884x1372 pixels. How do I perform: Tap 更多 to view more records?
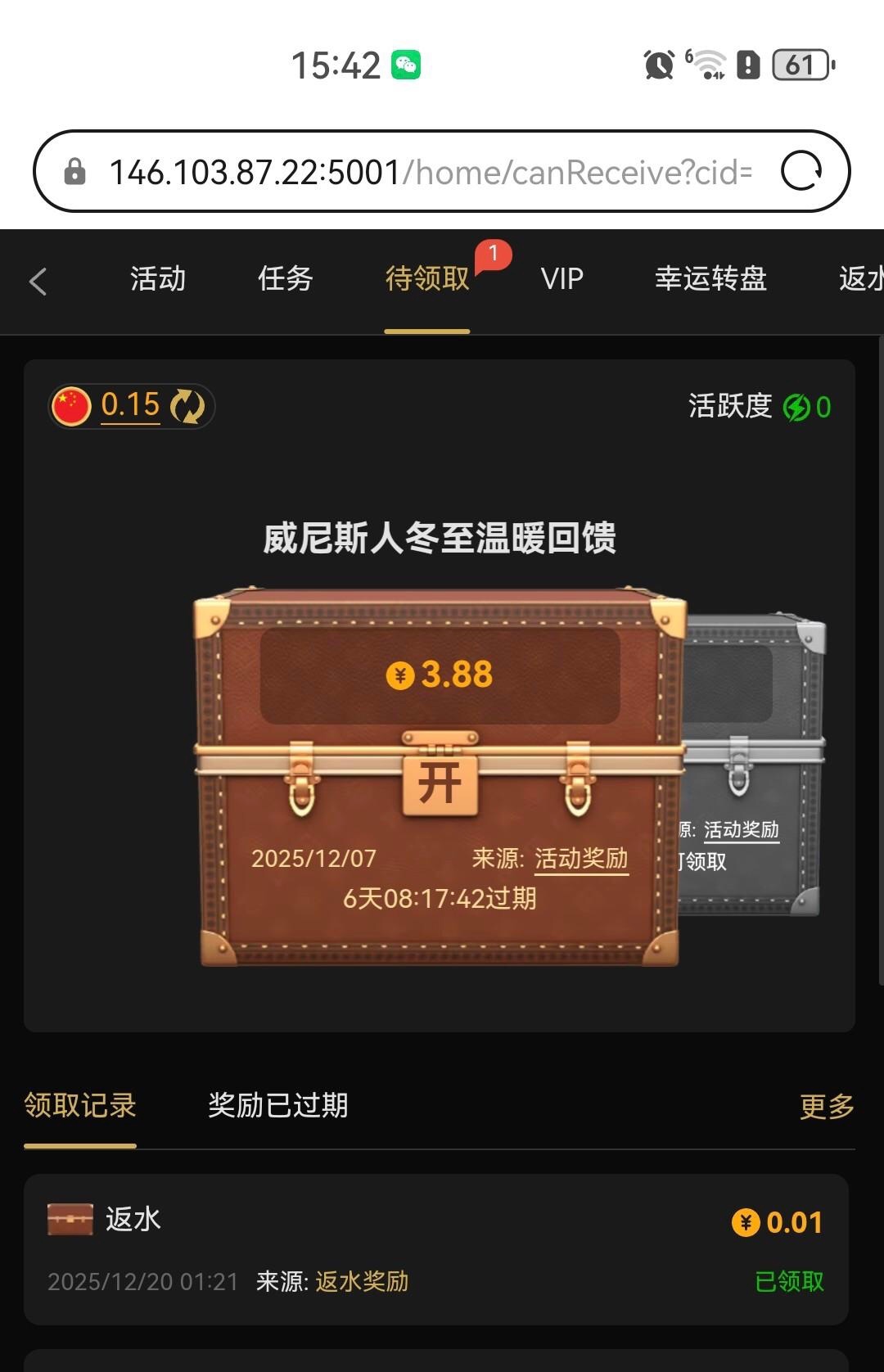pos(827,1107)
